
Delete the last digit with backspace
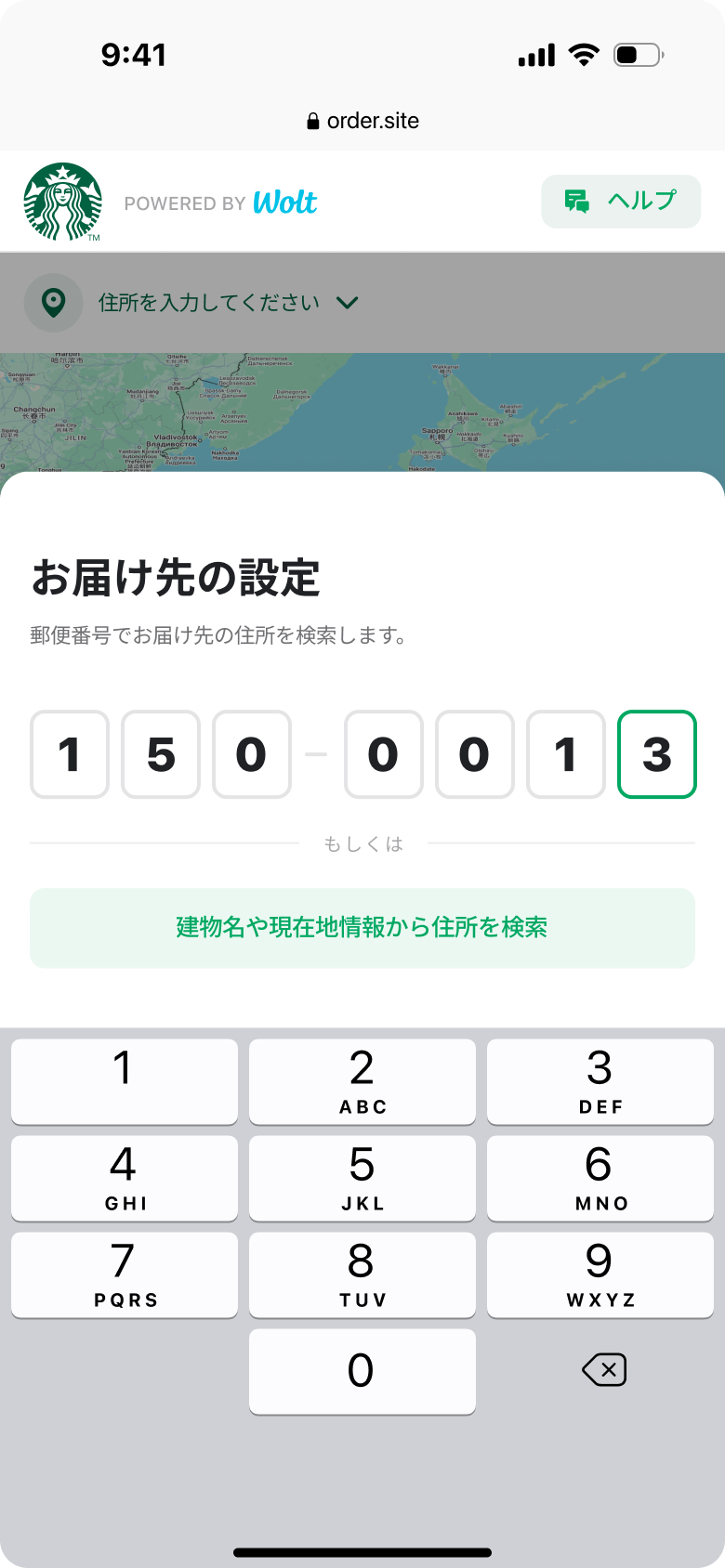(x=604, y=1370)
